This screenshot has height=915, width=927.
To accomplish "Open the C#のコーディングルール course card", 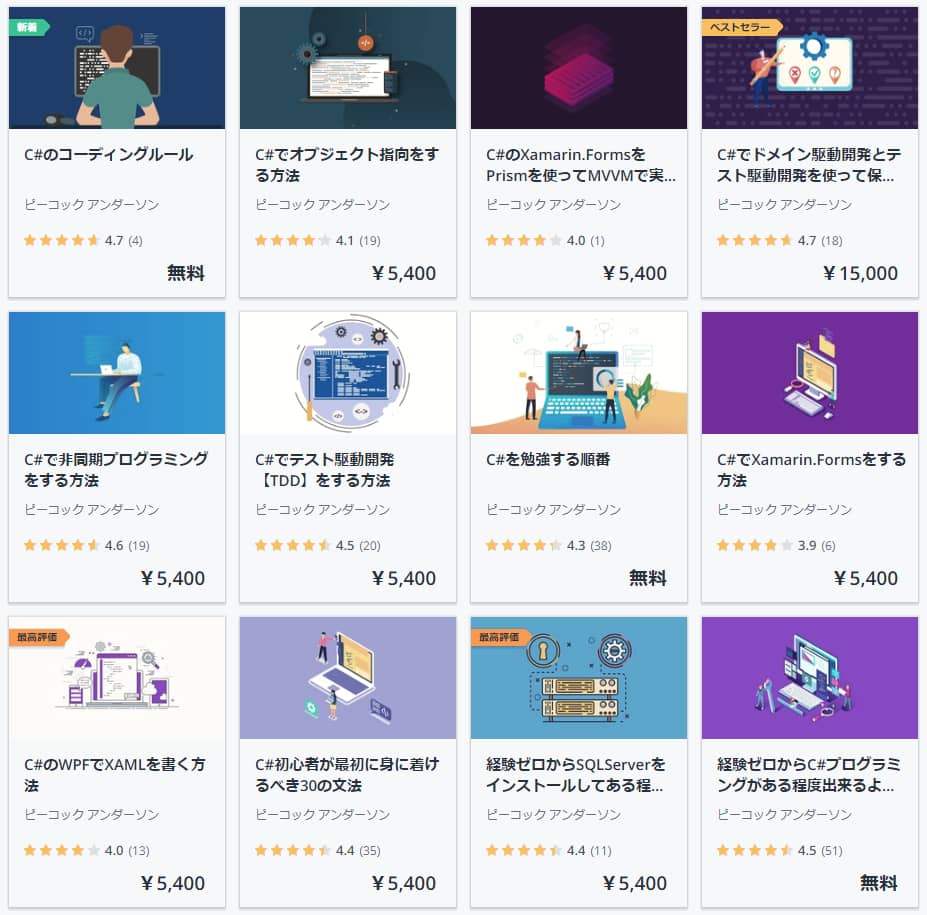I will [x=109, y=155].
